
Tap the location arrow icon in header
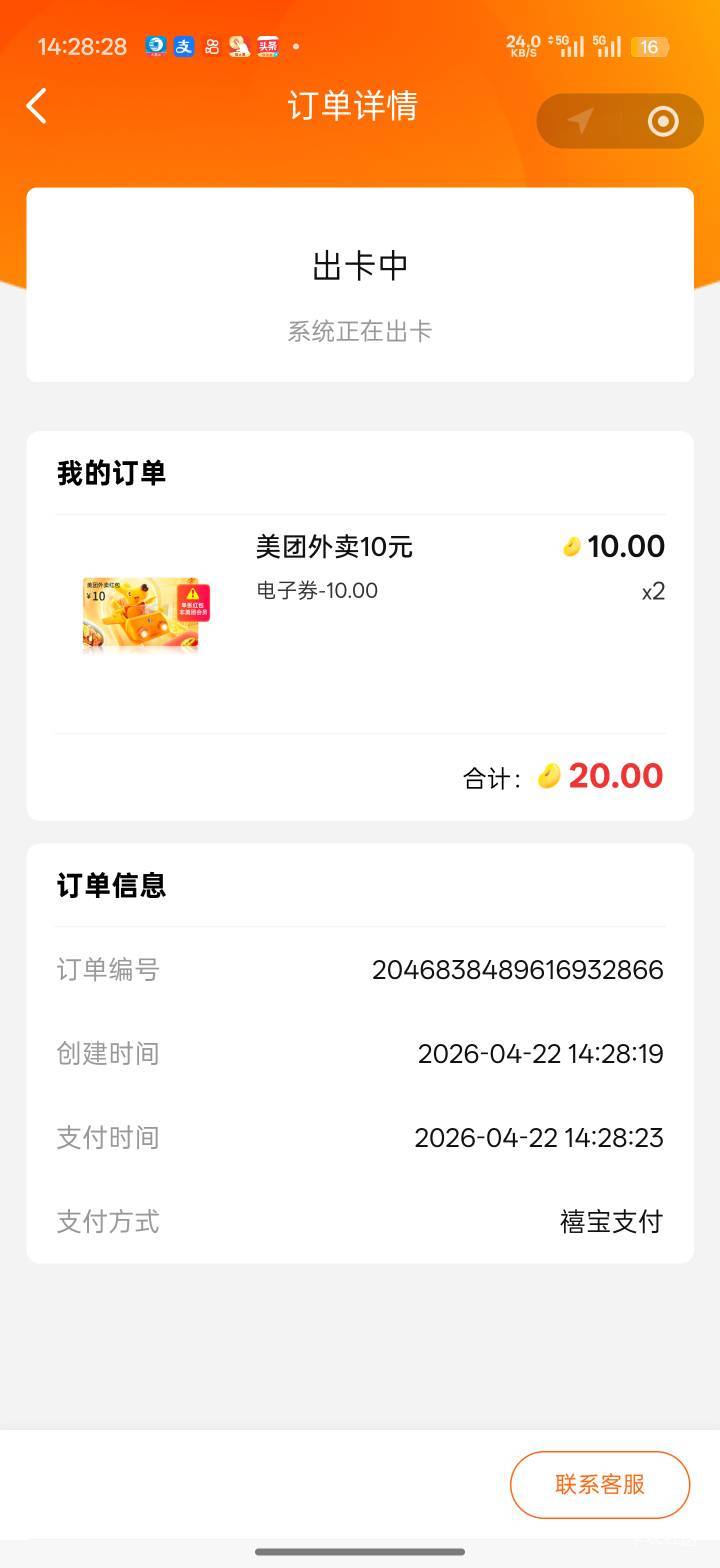580,122
